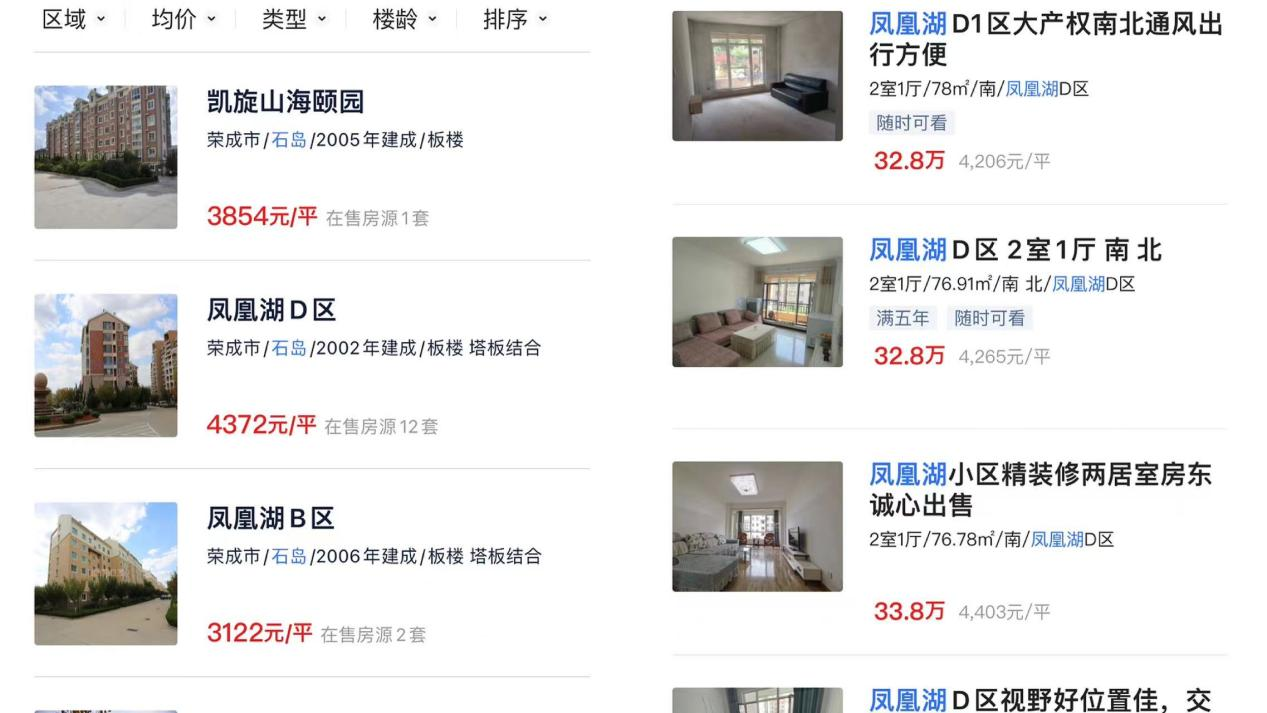Viewport: 1267px width, 713px height.
Task: Open listing 凤凰湖小区精装修两居室房东诚心出售
Action: click(1039, 489)
